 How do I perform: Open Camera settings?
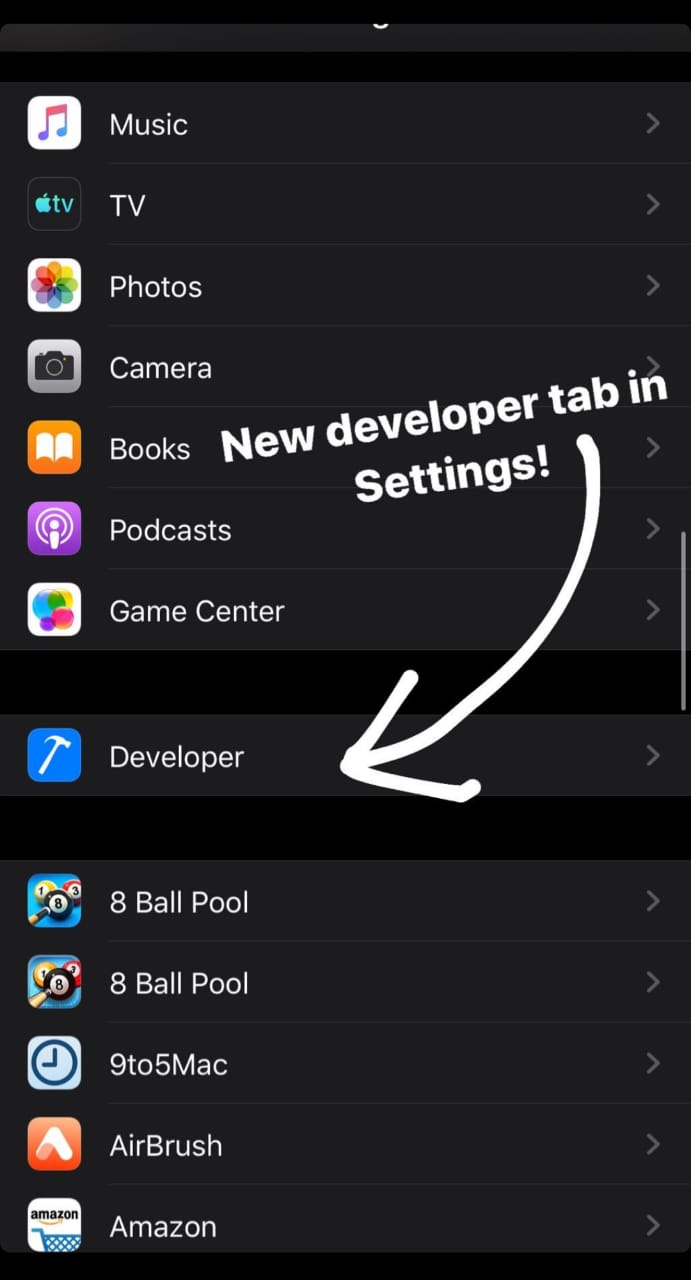pyautogui.click(x=345, y=367)
